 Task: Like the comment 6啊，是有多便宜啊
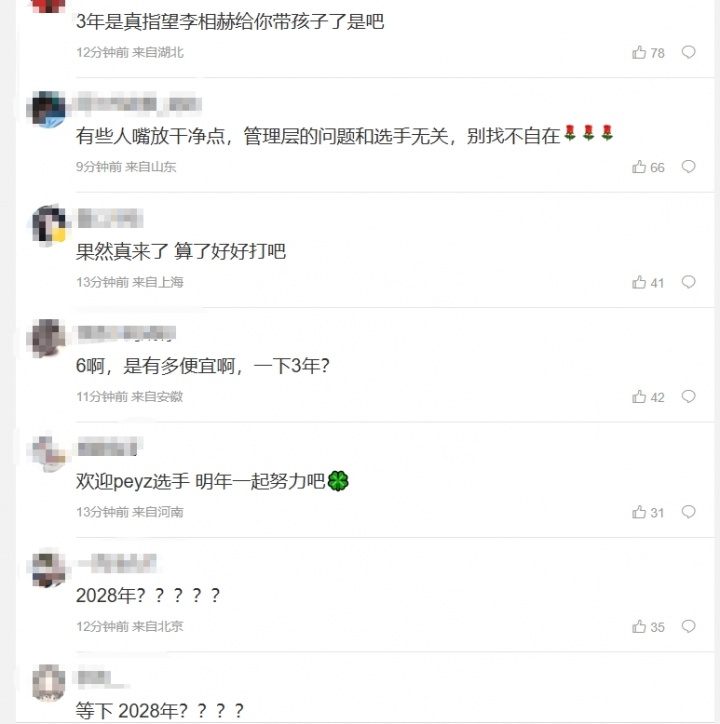[x=640, y=397]
